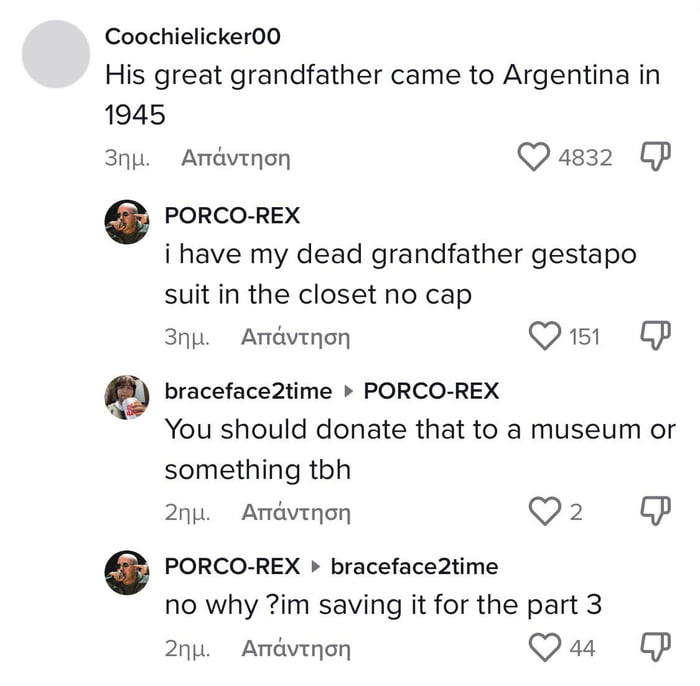Like Coochielicker00's comment about Argentina

pos(535,157)
